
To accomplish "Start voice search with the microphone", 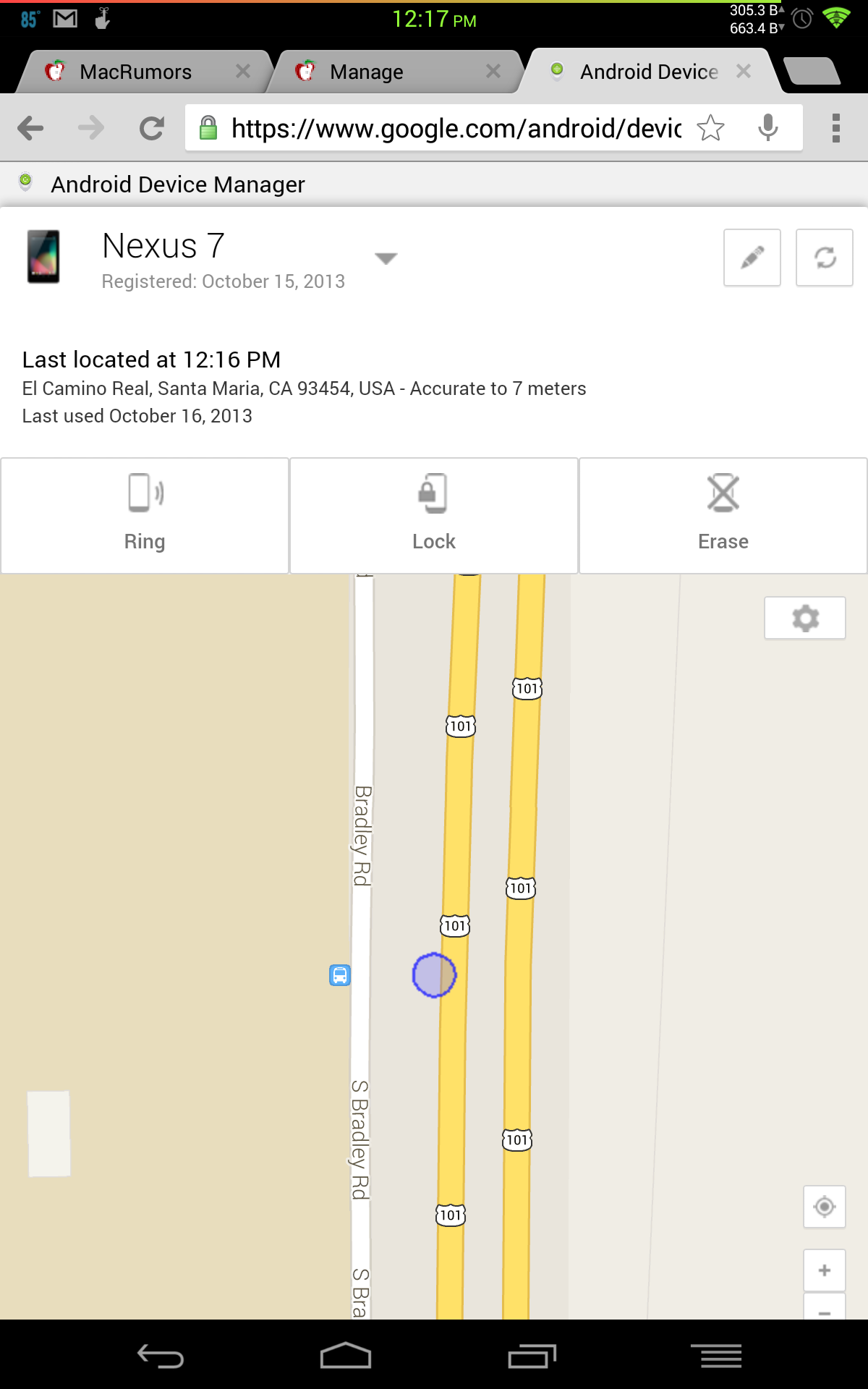I will tap(768, 128).
